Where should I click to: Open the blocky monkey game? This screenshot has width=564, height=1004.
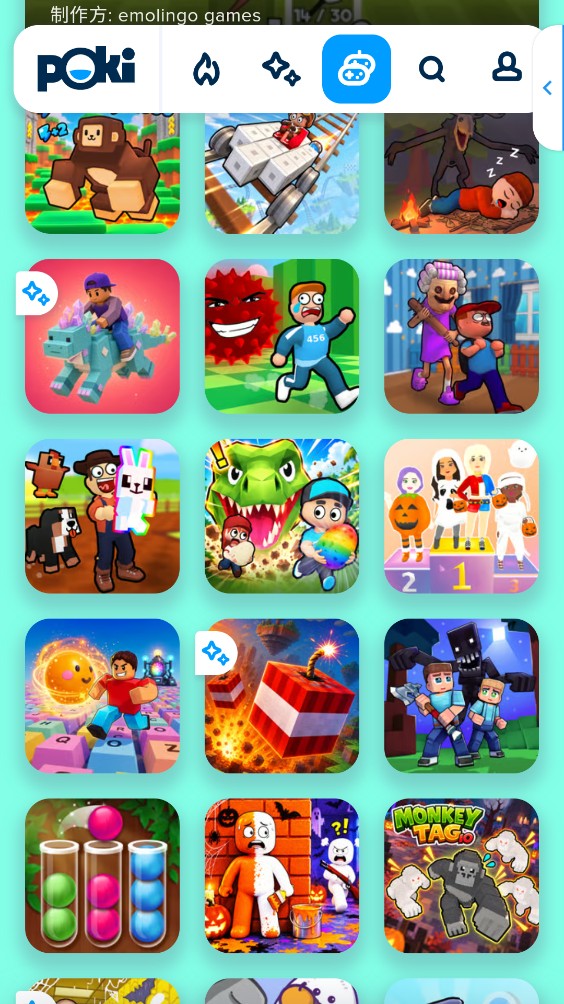tap(102, 173)
